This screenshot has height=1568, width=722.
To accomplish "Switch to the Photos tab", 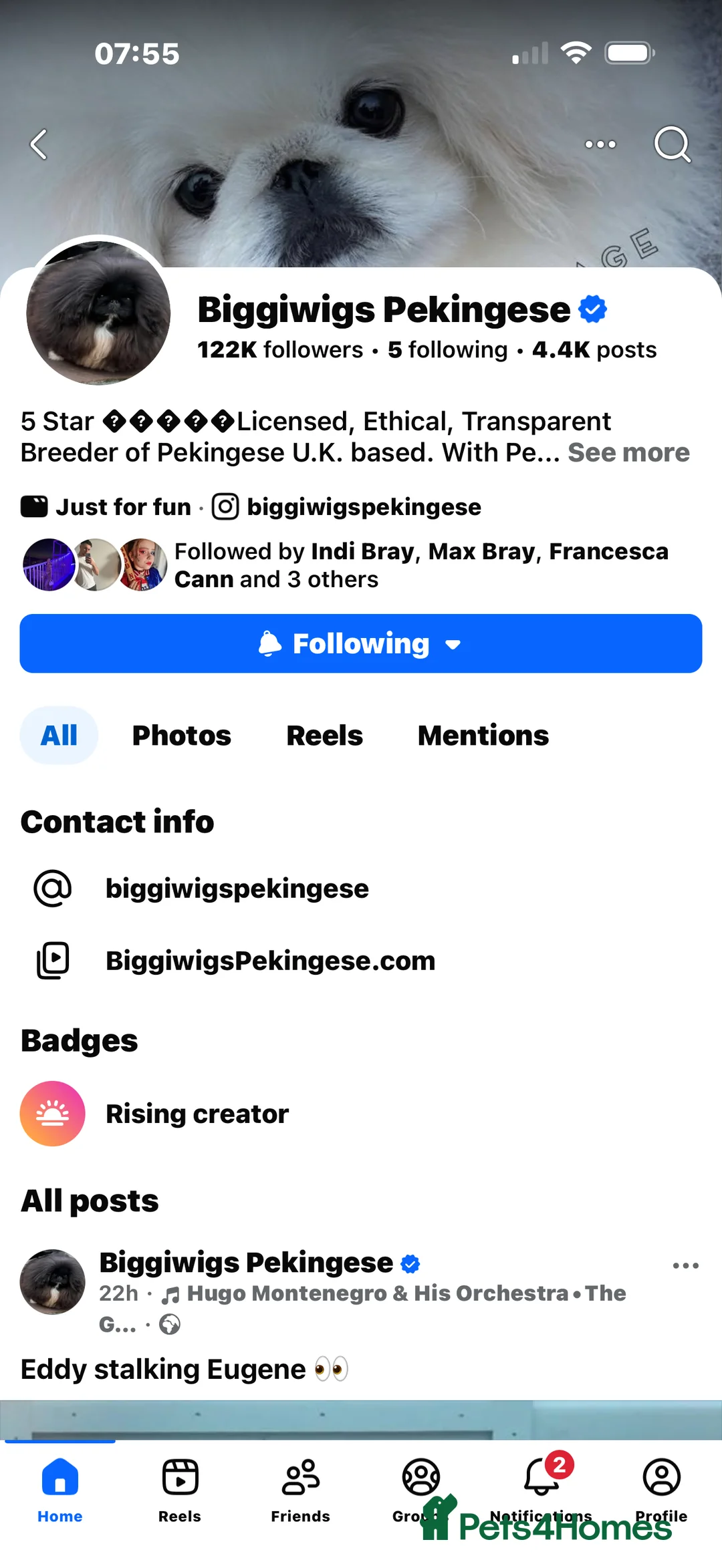I will [x=181, y=735].
